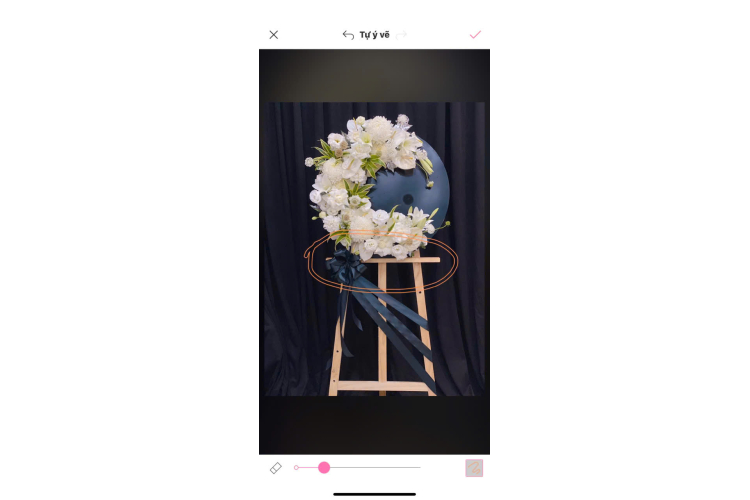Redo the undone stroke
This screenshot has width=750, height=500.
click(402, 34)
